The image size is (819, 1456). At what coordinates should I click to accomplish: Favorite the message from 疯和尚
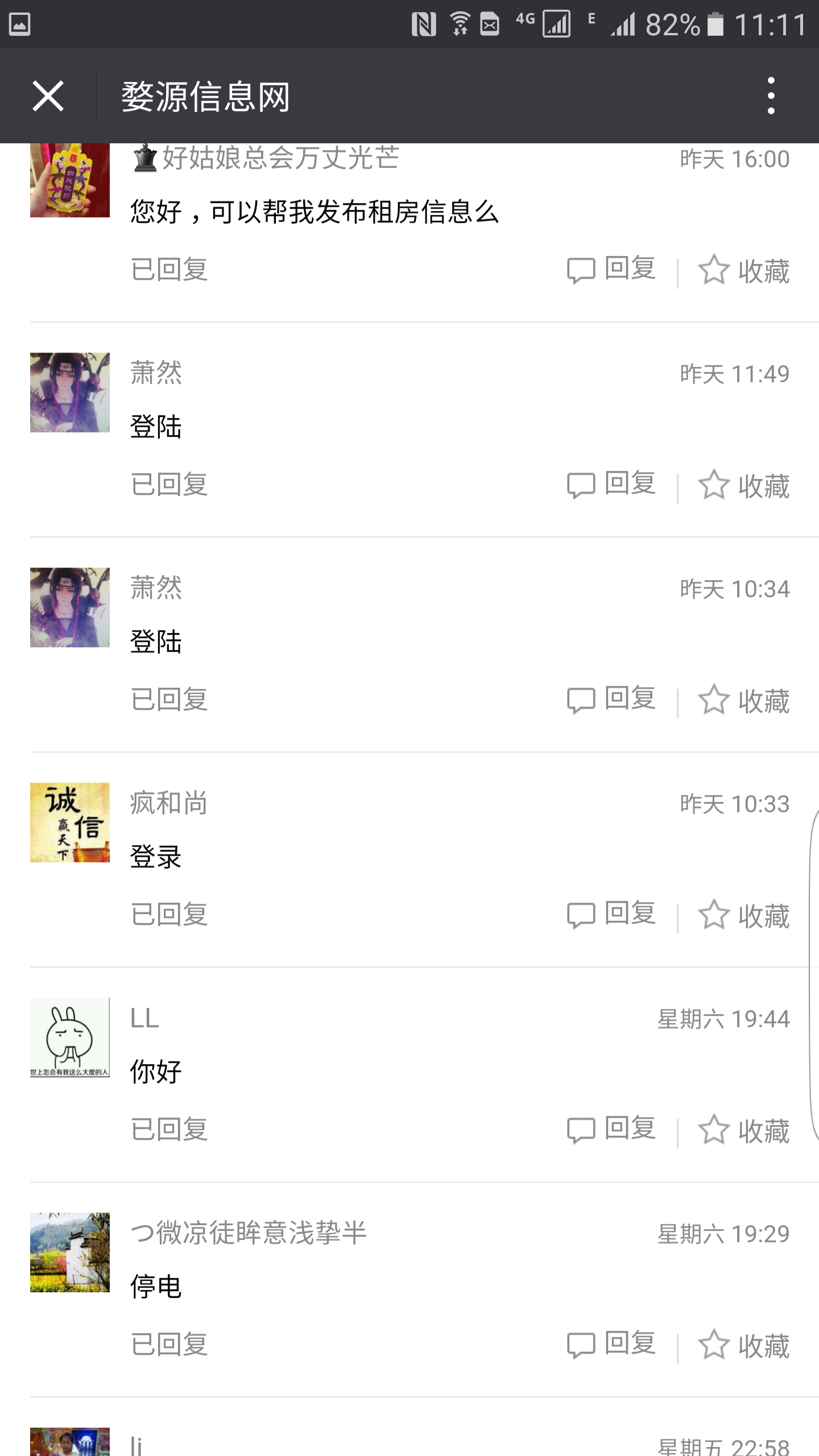pos(744,916)
